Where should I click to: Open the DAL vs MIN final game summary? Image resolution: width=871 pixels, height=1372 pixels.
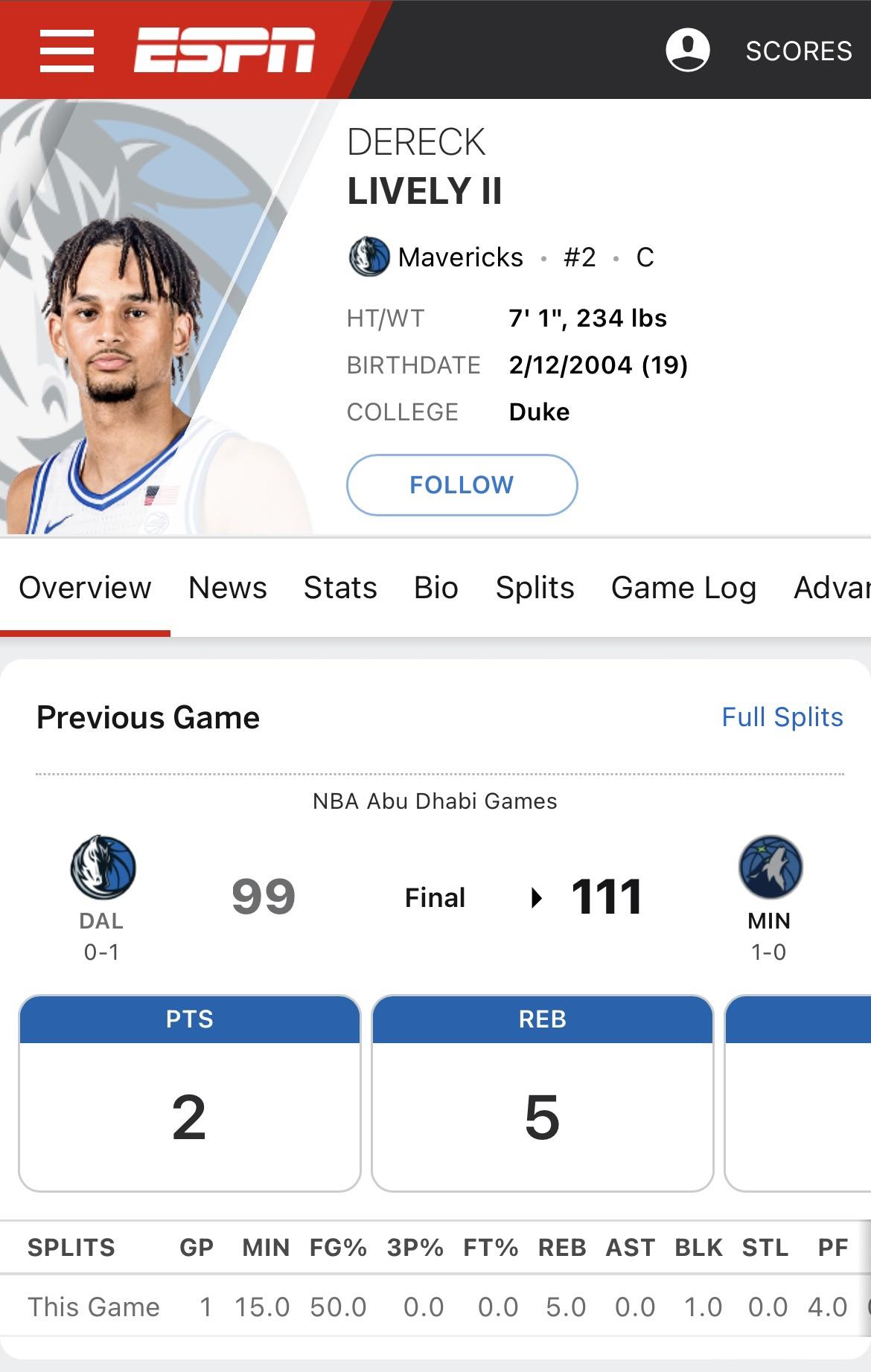pos(435,897)
